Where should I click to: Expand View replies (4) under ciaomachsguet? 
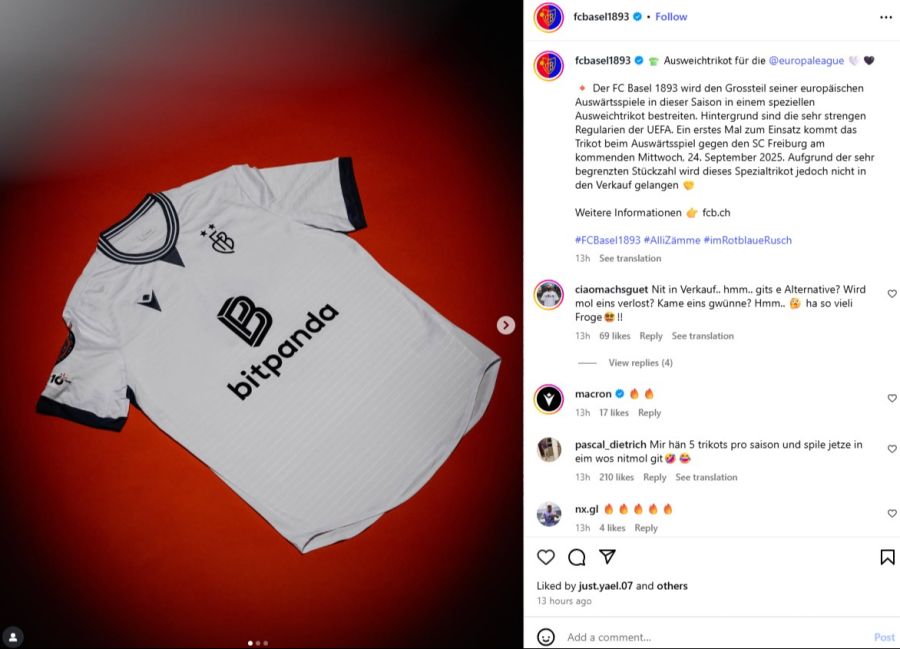click(x=640, y=363)
